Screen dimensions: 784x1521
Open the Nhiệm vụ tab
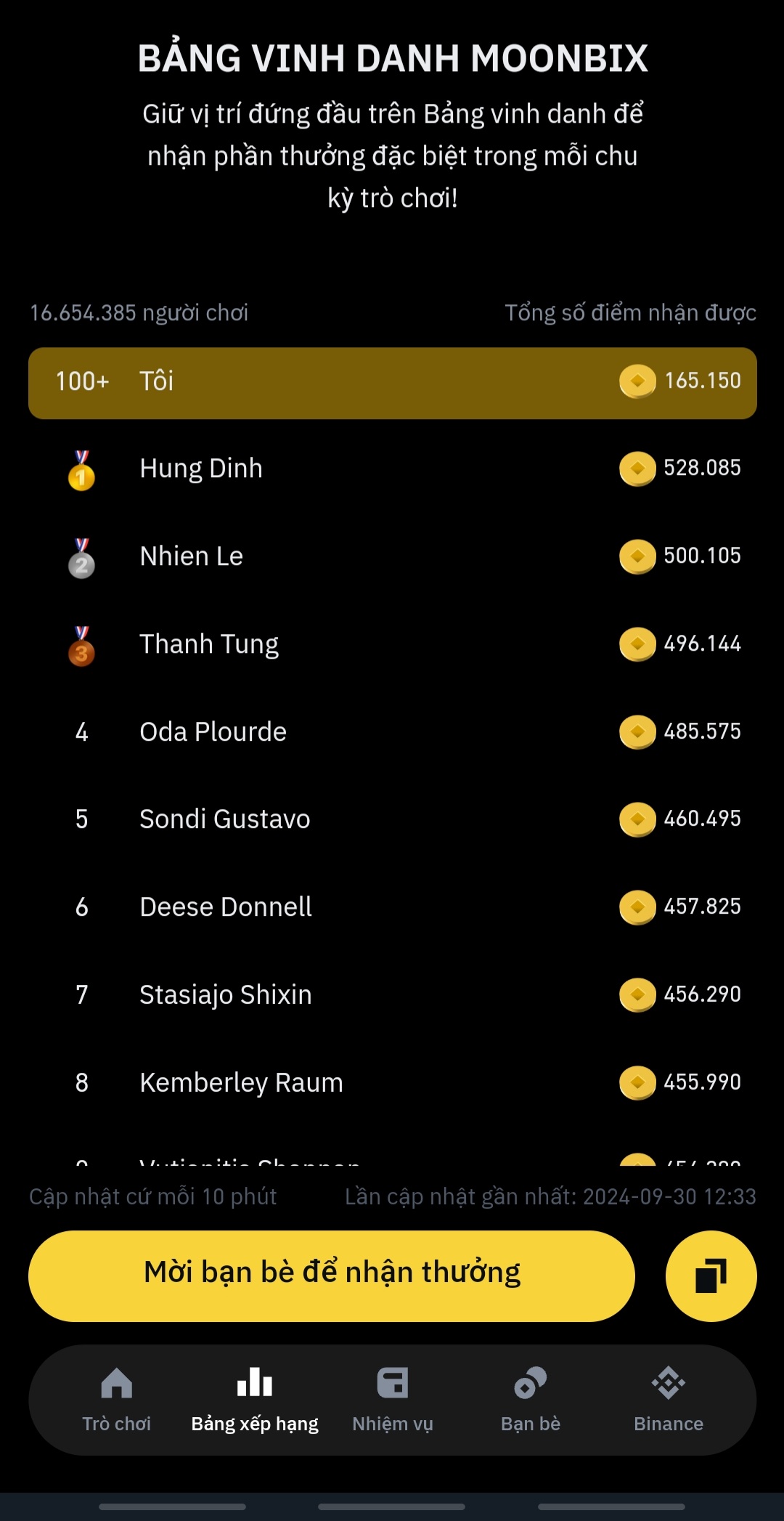pos(393,1399)
